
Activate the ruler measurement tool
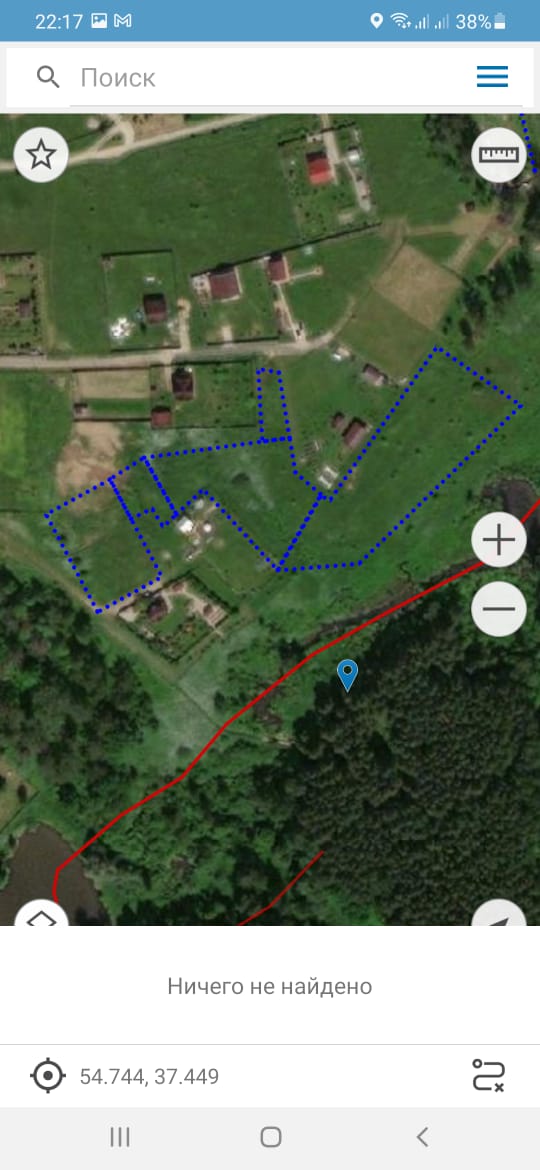tap(499, 154)
